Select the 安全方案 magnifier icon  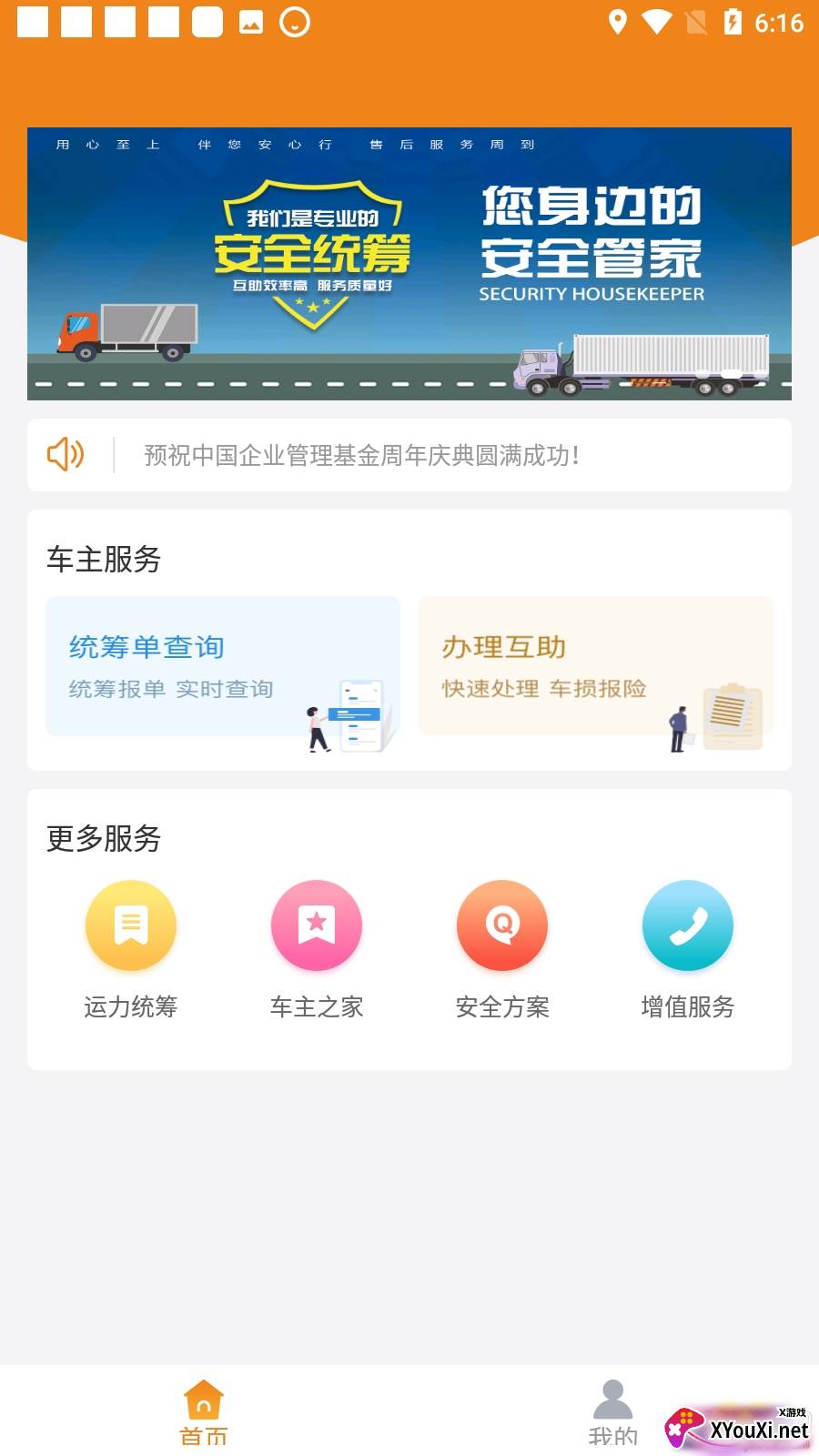pyautogui.click(x=502, y=925)
